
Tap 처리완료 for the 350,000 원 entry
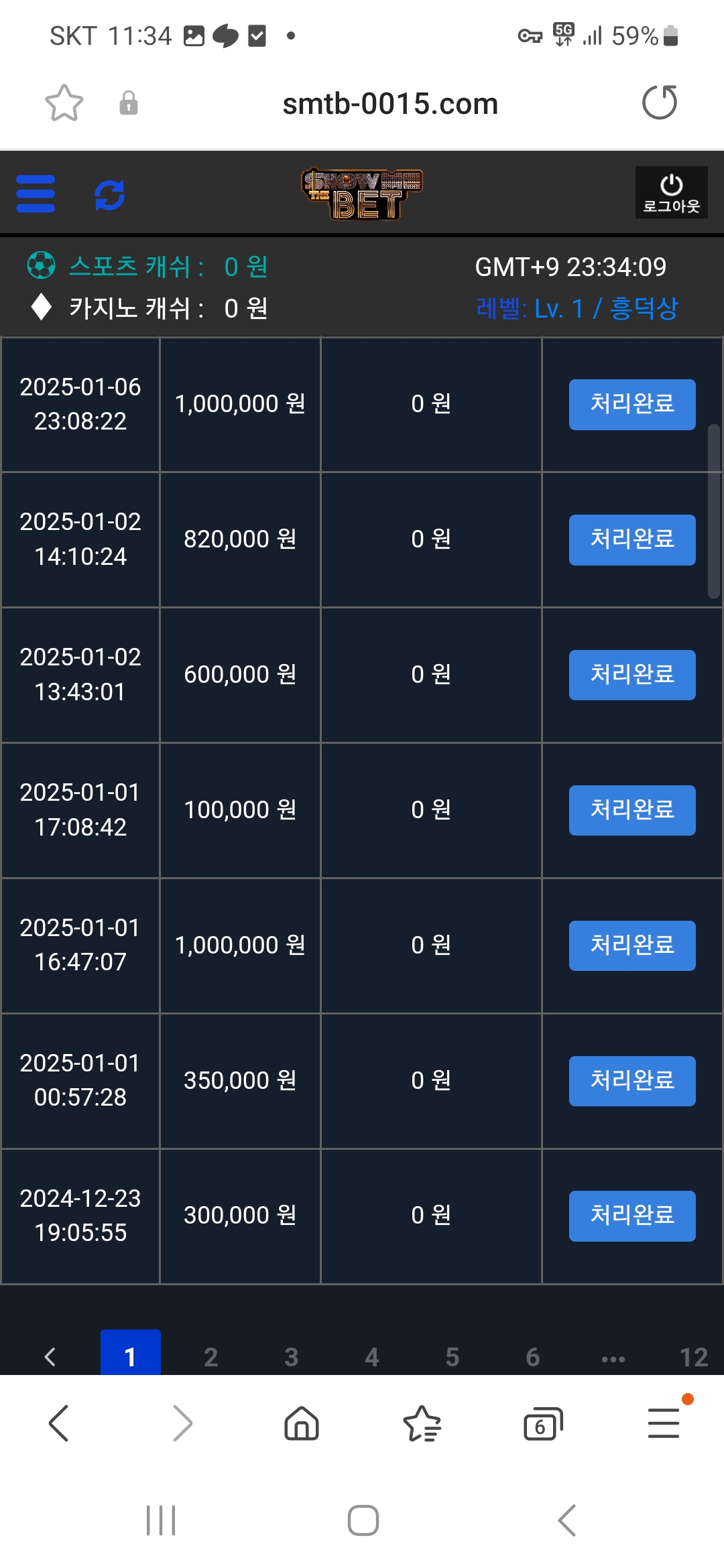pos(632,1082)
